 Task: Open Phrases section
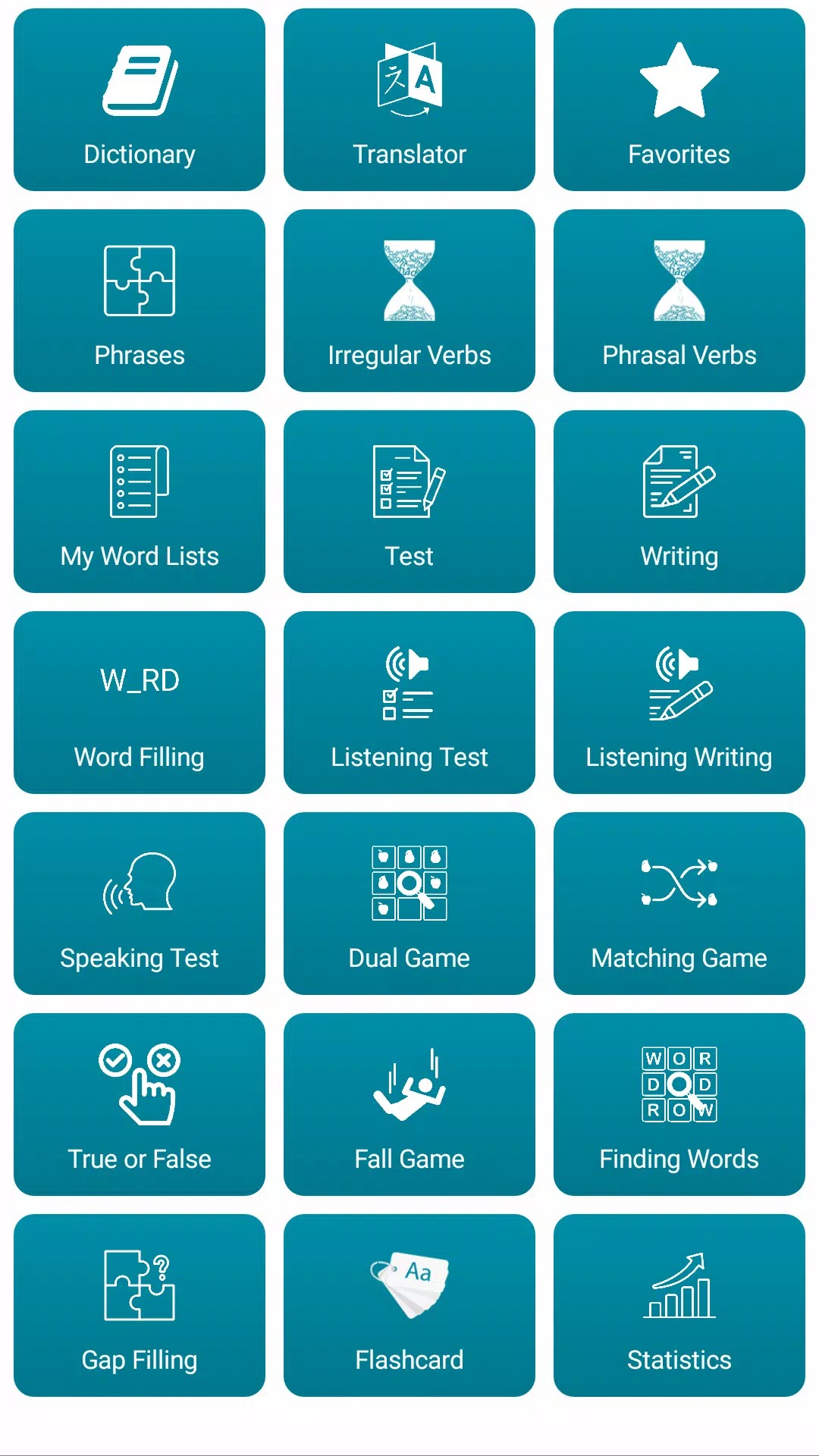(140, 300)
